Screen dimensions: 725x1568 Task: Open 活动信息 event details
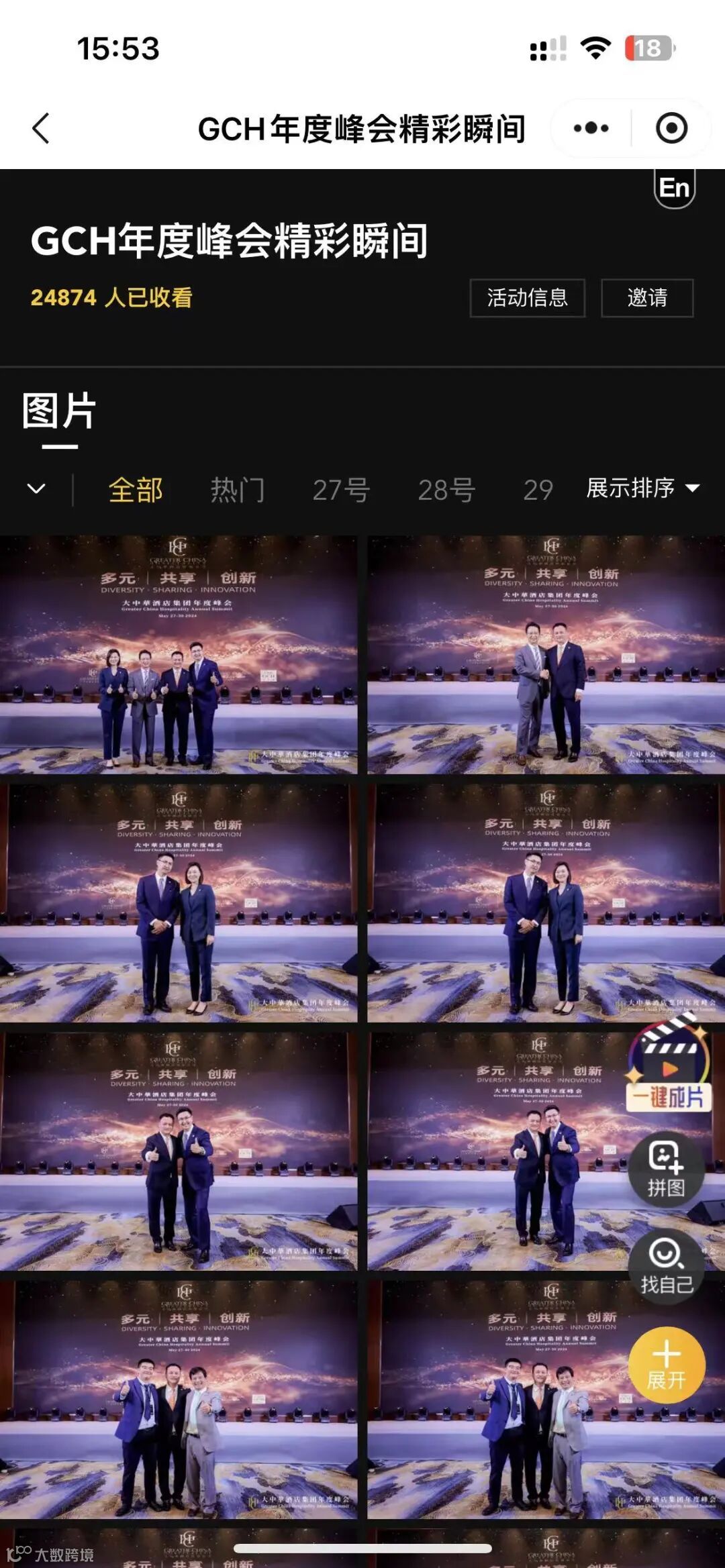click(527, 298)
